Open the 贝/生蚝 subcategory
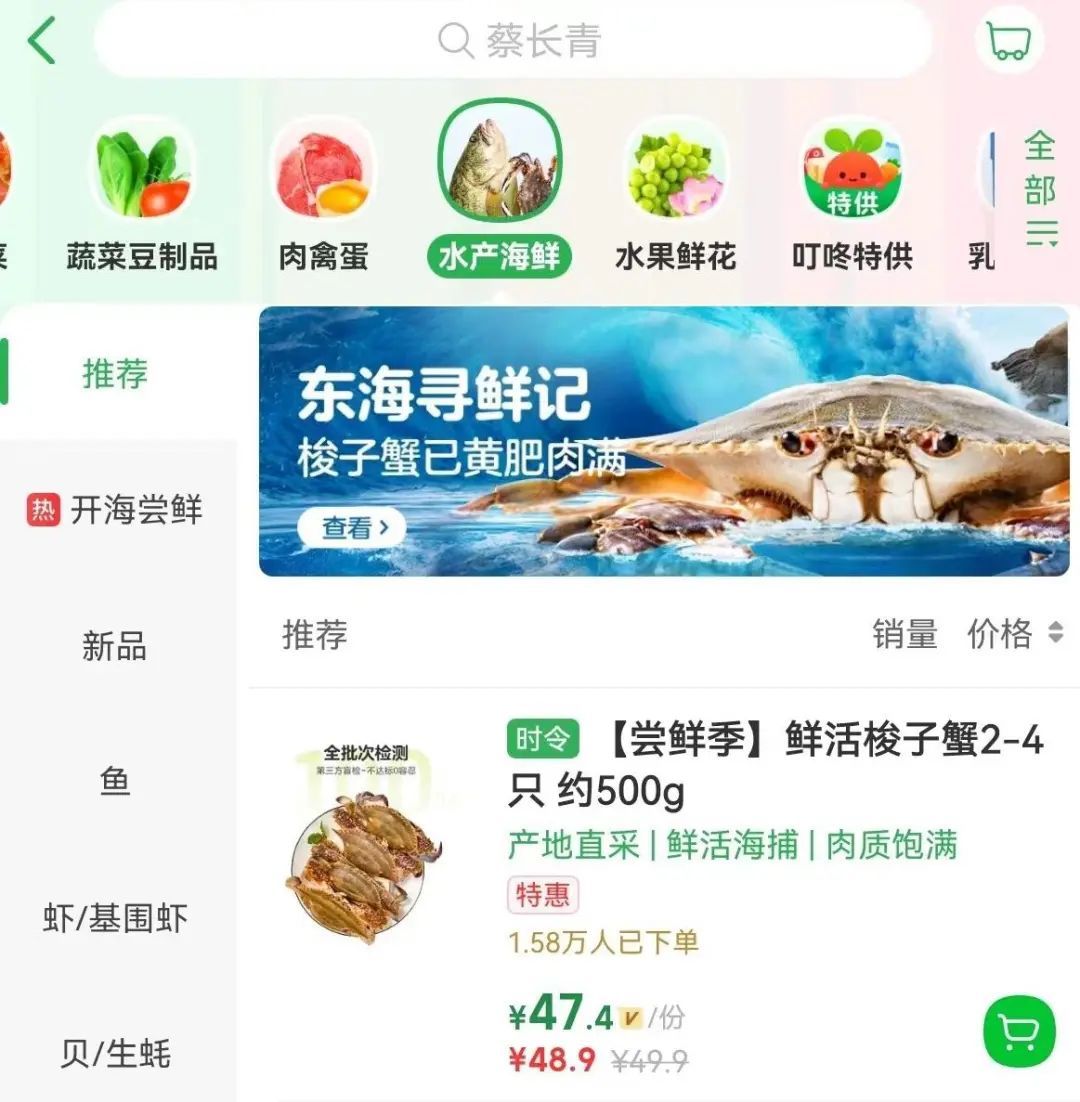Viewport: 1080px width, 1102px height. pyautogui.click(x=115, y=1053)
